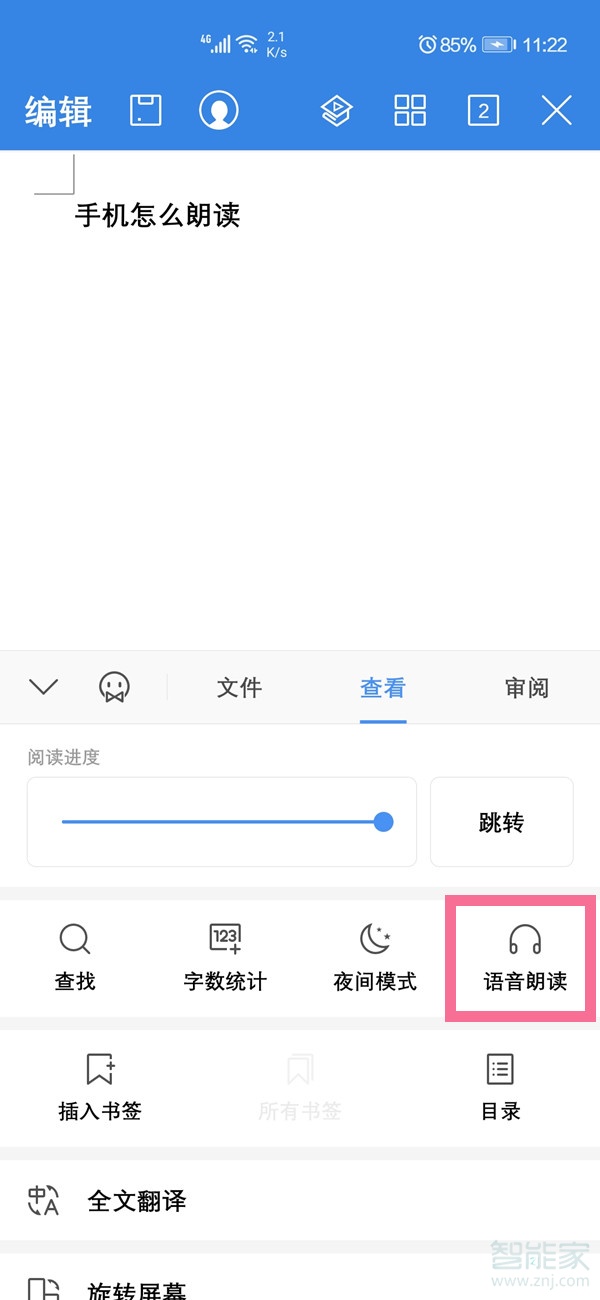This screenshot has height=1300, width=600.
Task: Open 查找 to search the document
Action: click(x=75, y=958)
